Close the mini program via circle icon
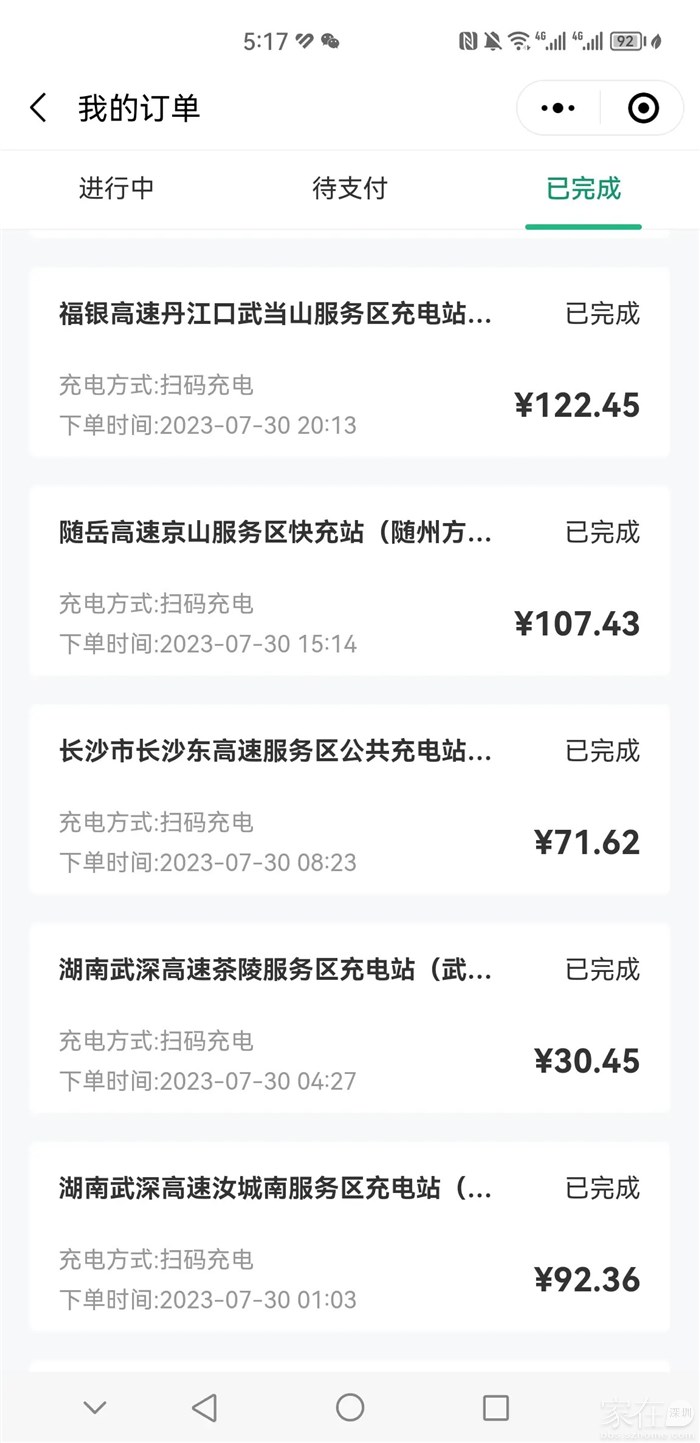Viewport: 700px width, 1443px height. coord(643,108)
